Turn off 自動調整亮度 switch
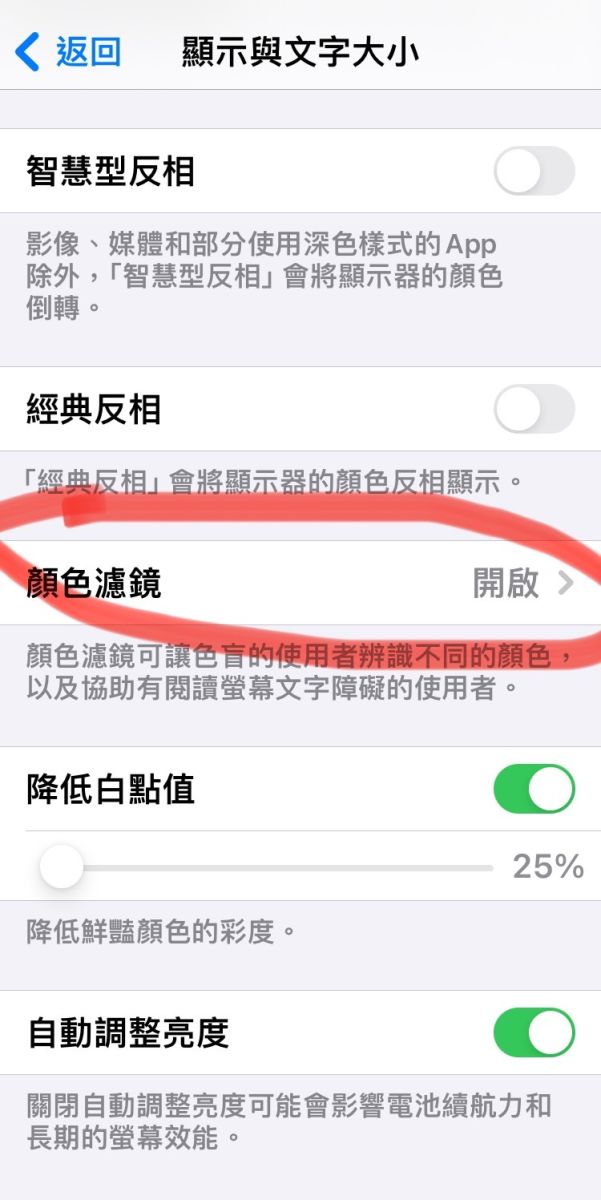The image size is (601, 1200). coord(534,1032)
